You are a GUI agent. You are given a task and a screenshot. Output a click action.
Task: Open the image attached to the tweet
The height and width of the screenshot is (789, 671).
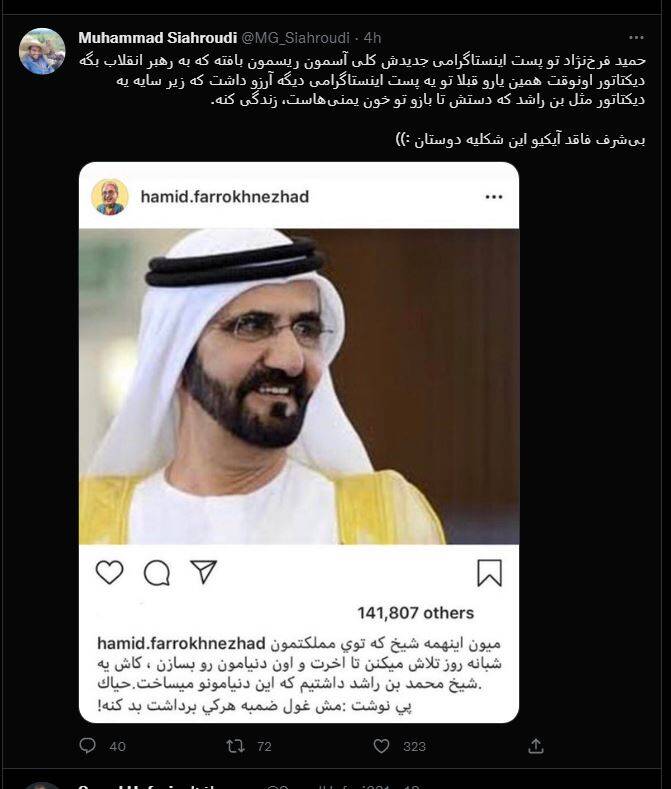299,442
